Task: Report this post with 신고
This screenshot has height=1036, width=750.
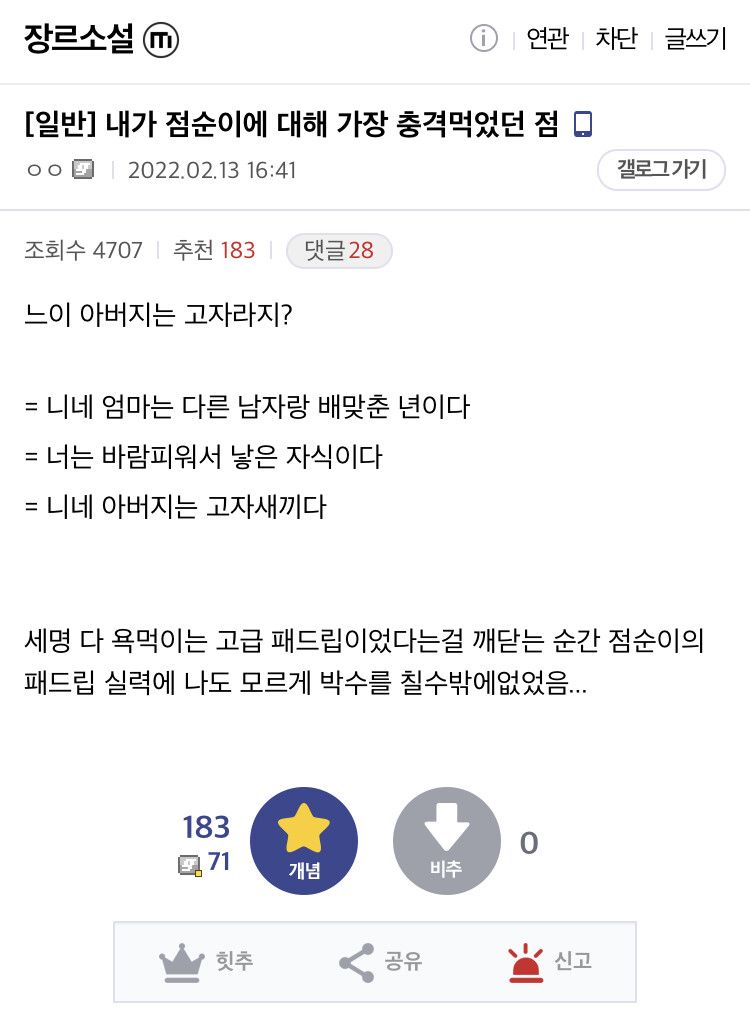Action: (x=549, y=962)
